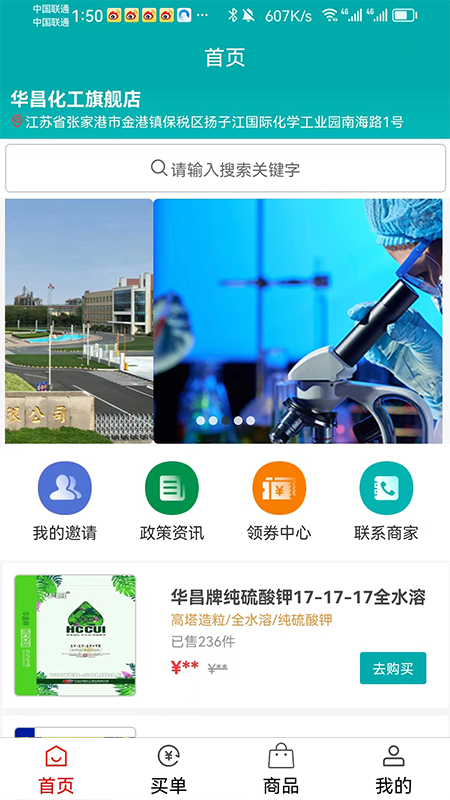Go to 领券中心 coupon center
The height and width of the screenshot is (800, 450).
[279, 501]
